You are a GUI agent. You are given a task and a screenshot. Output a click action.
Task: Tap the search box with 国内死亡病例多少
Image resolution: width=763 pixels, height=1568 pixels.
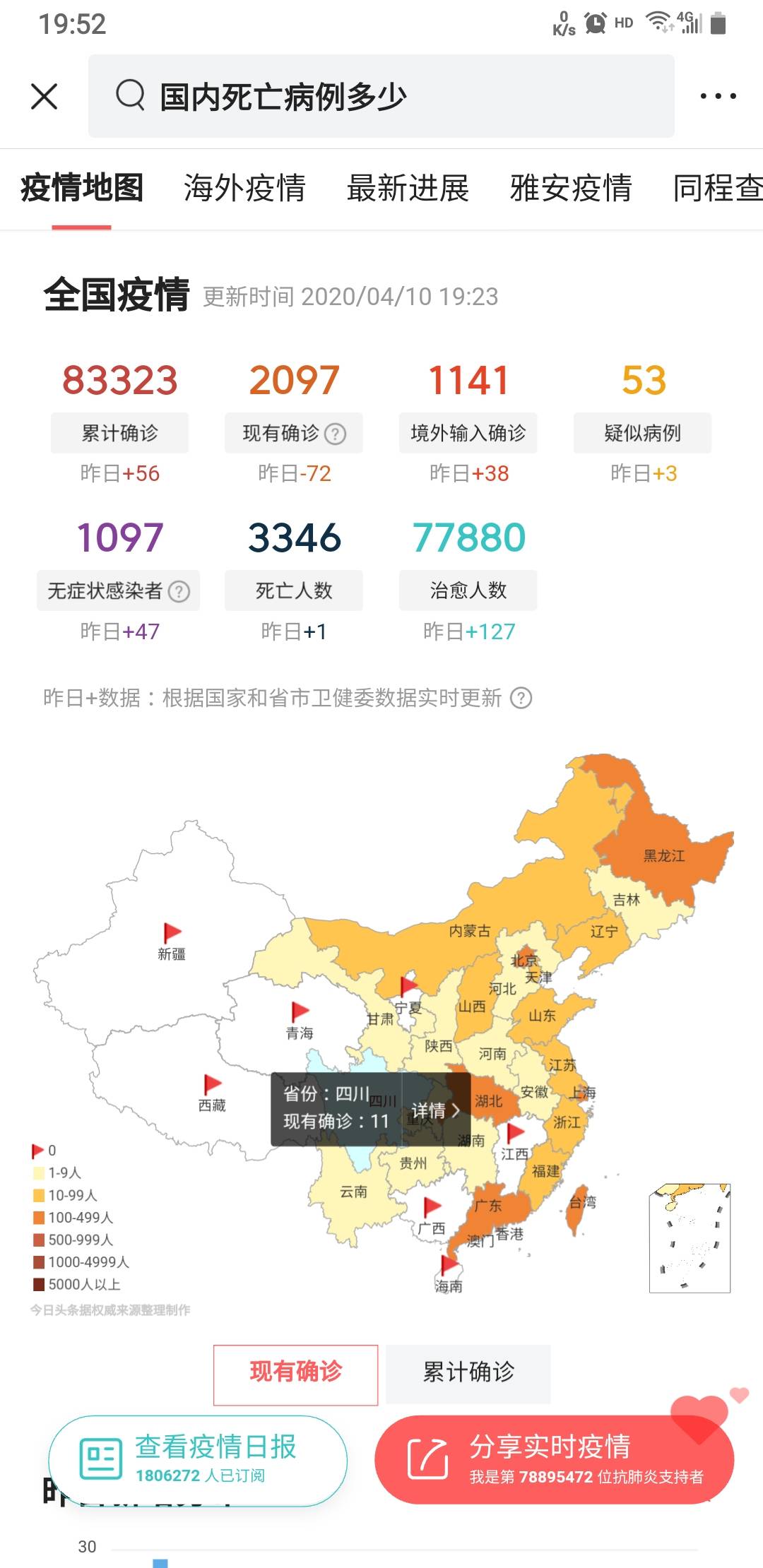tap(381, 96)
